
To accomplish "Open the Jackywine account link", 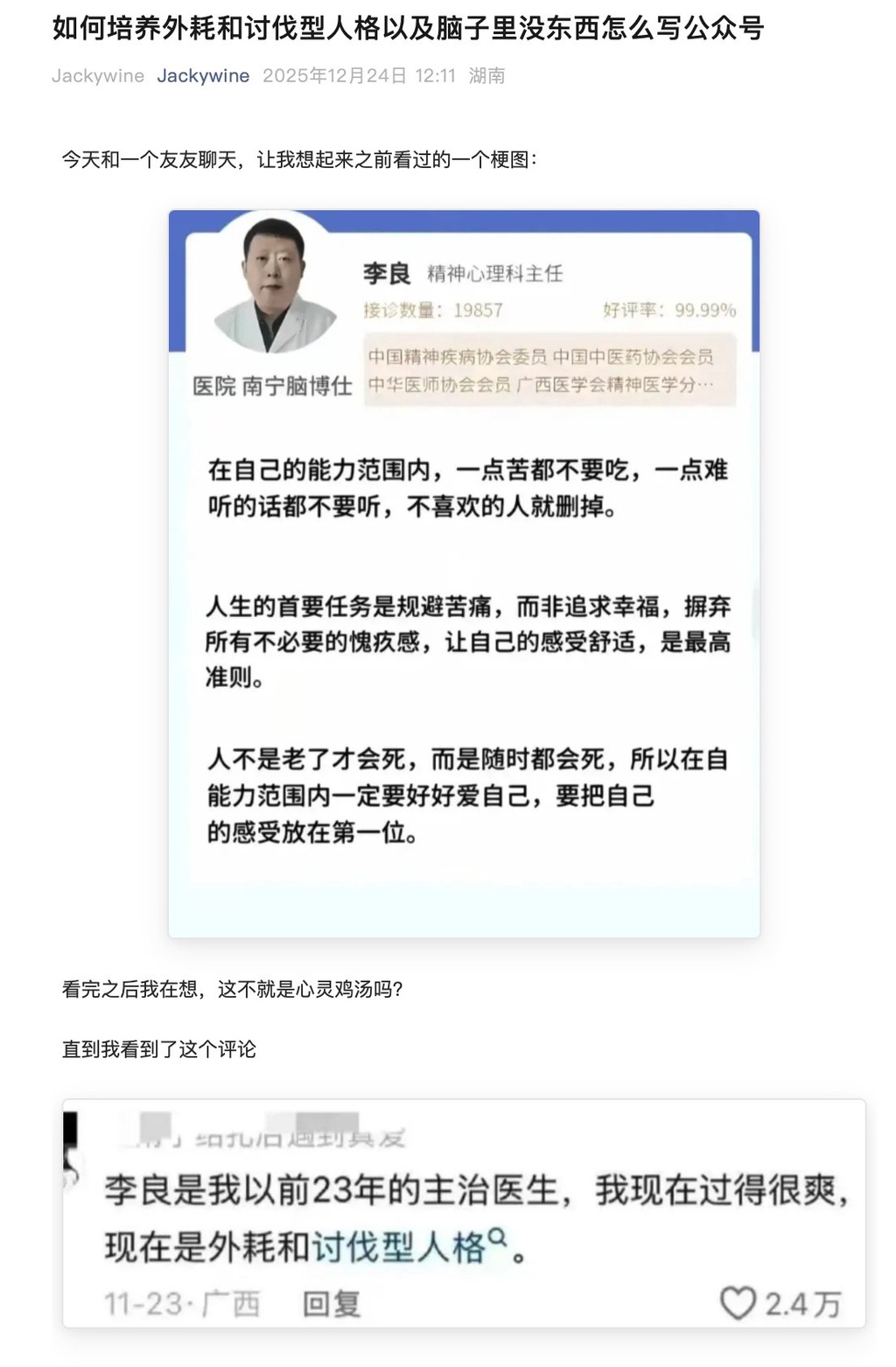I will click(x=203, y=76).
